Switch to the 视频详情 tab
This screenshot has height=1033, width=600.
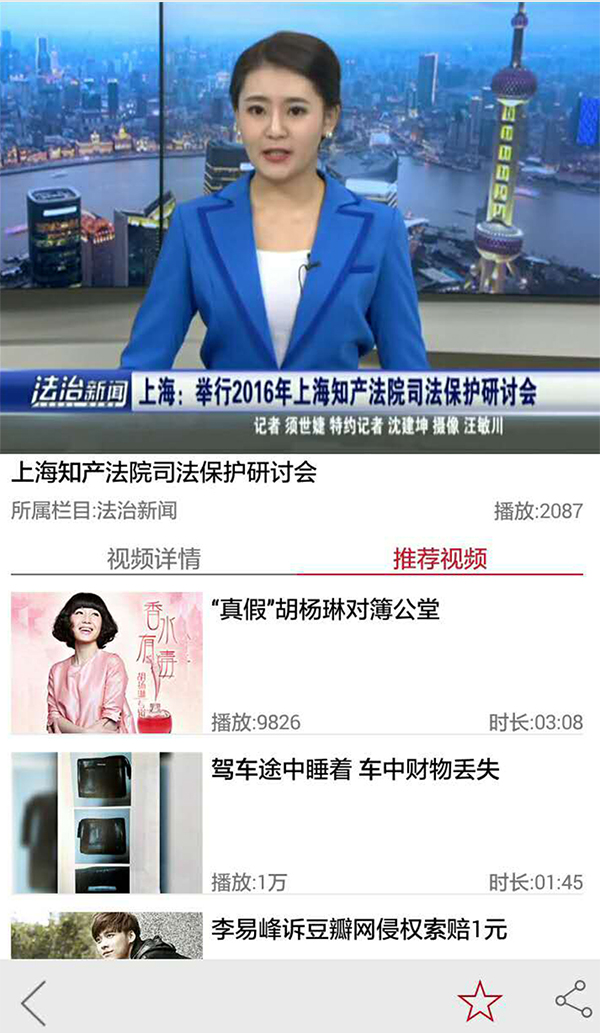154,558
